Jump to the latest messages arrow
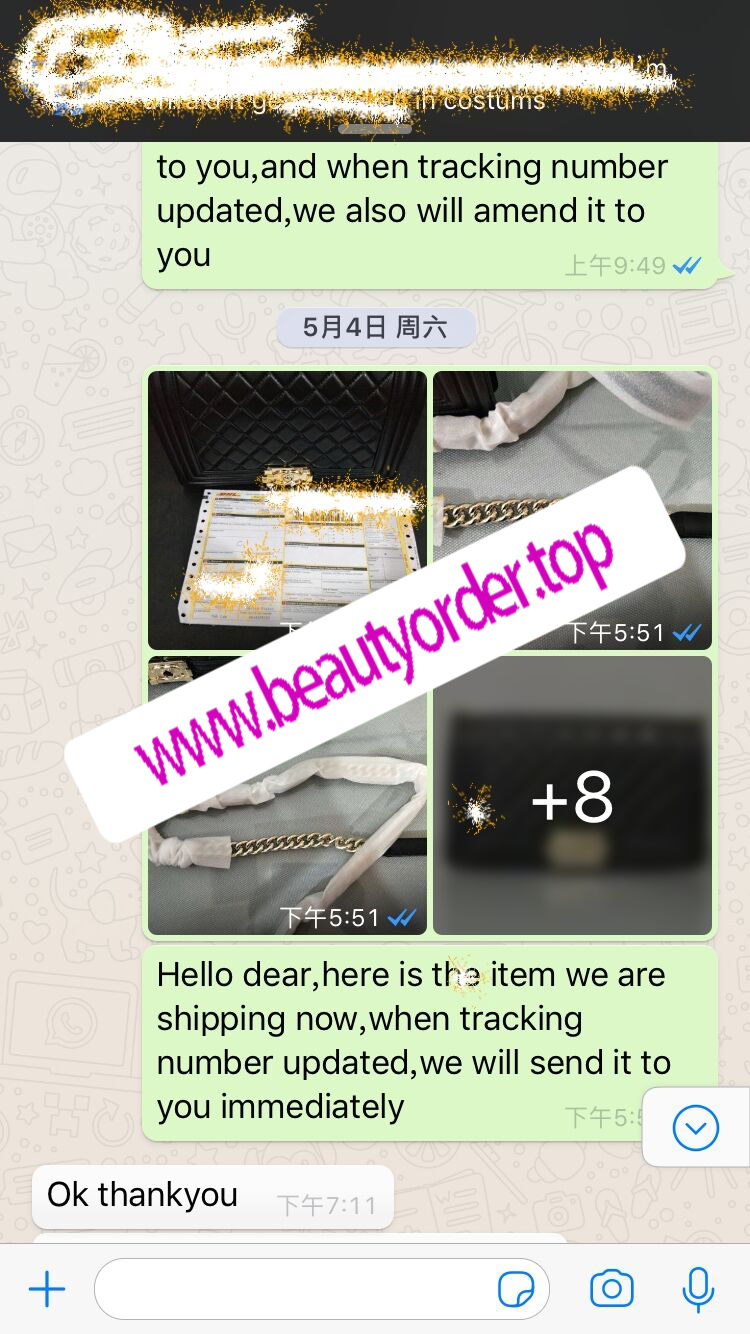The image size is (750, 1334). [x=696, y=1129]
